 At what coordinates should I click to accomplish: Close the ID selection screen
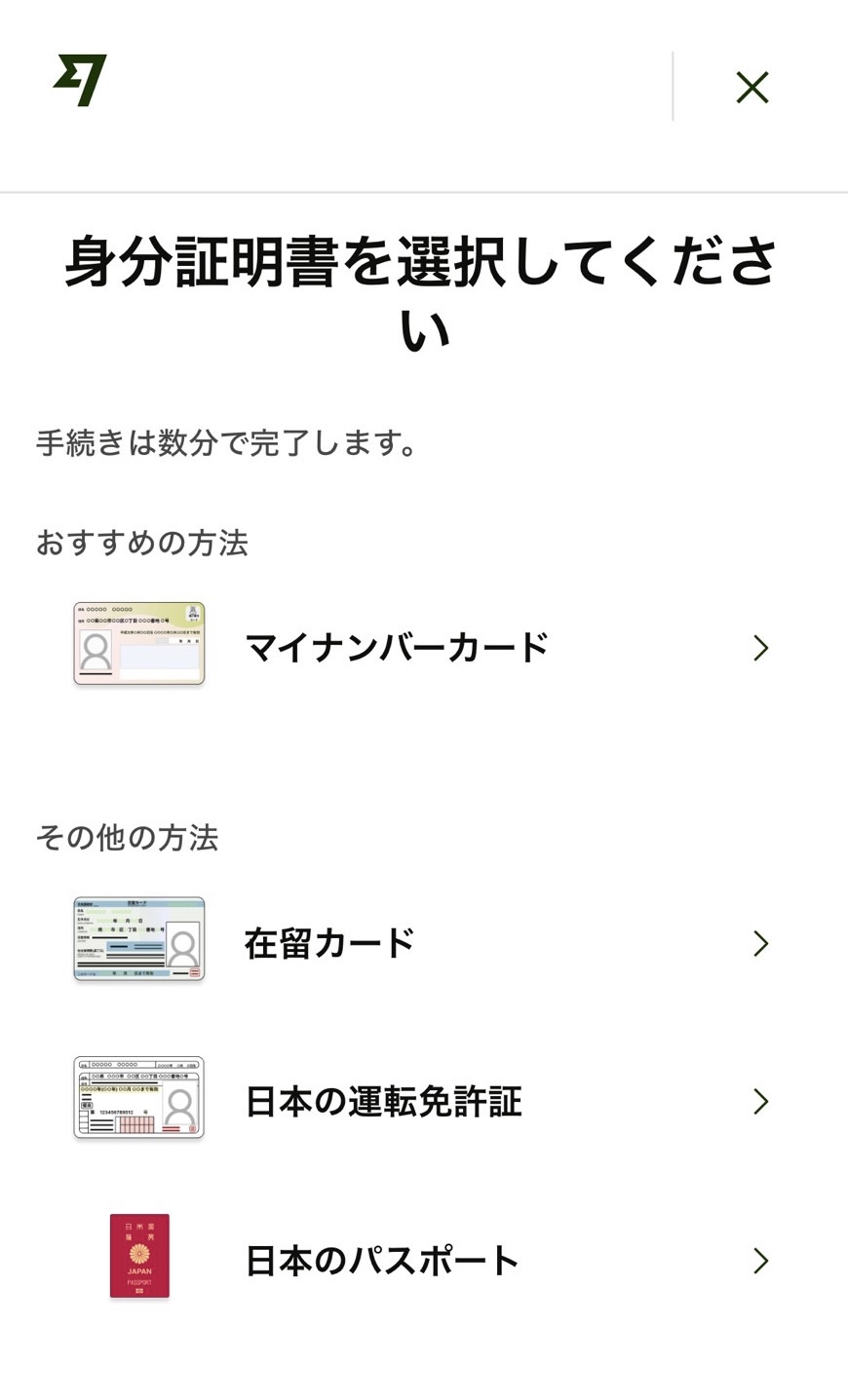752,88
